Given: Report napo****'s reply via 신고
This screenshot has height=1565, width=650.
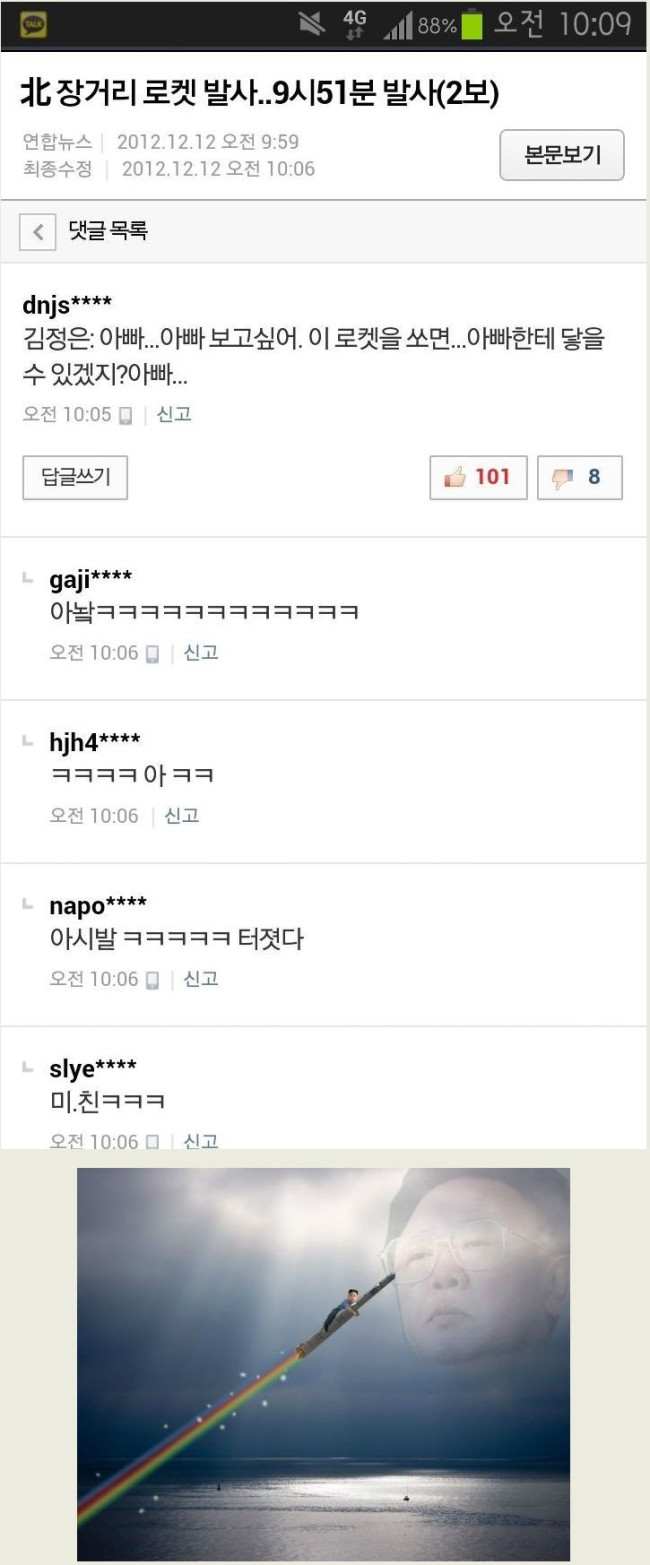Looking at the screenshot, I should coord(201,979).
